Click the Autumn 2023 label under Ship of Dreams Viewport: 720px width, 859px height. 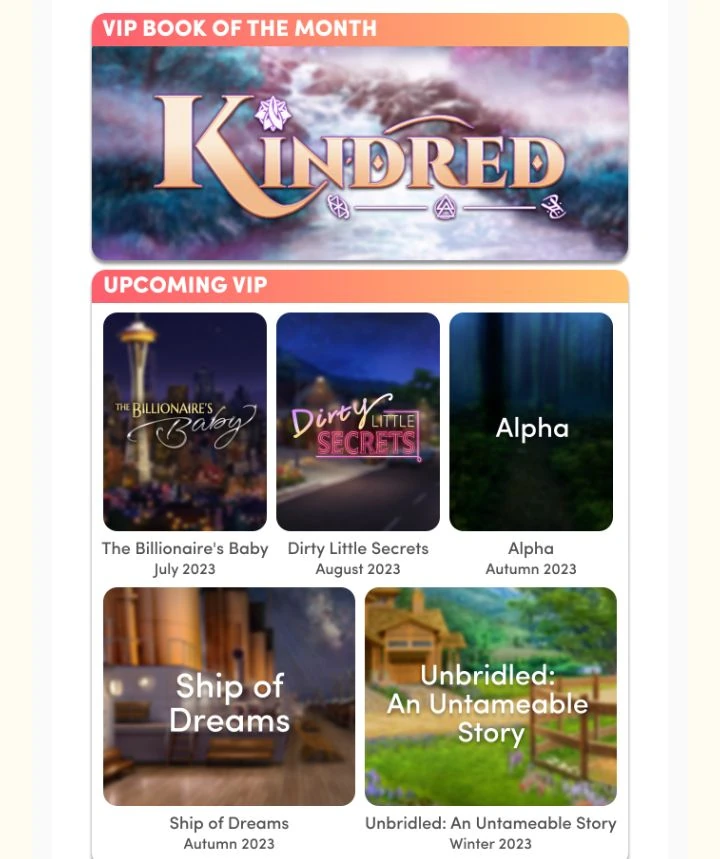(x=228, y=843)
